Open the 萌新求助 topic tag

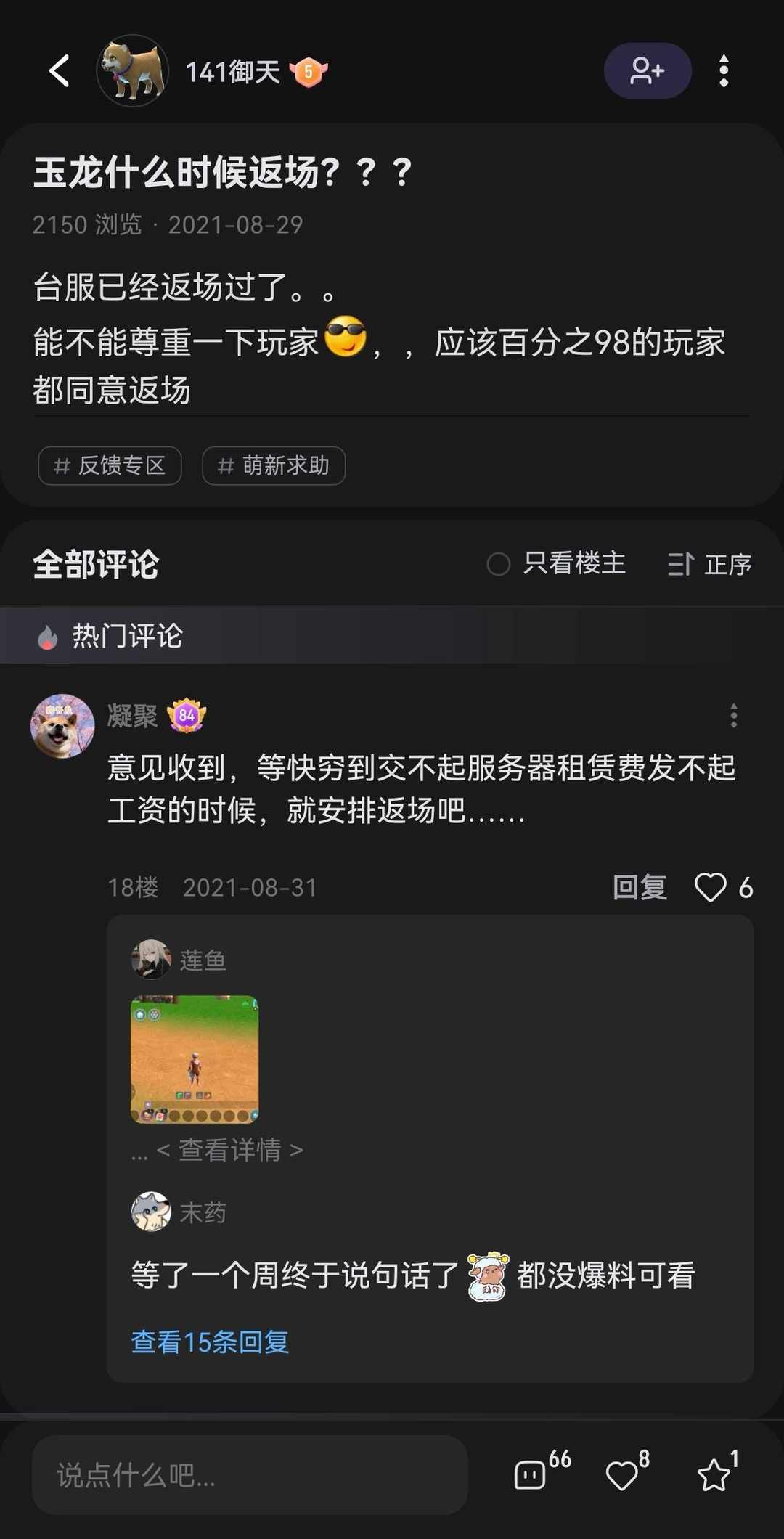pos(273,465)
